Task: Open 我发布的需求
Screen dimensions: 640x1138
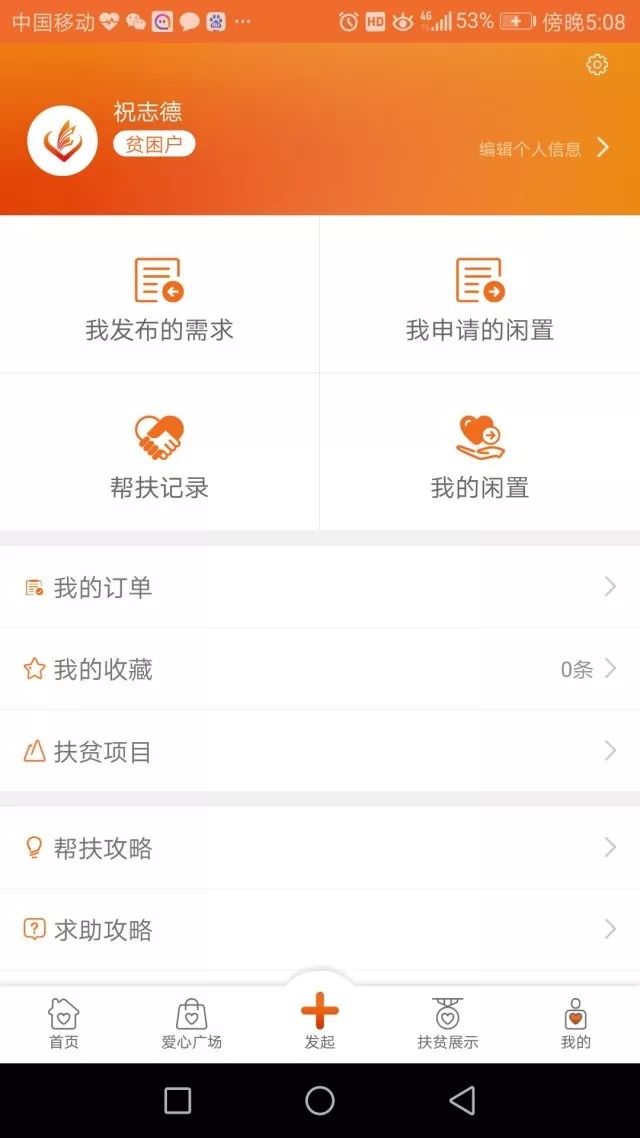Action: pyautogui.click(x=160, y=295)
